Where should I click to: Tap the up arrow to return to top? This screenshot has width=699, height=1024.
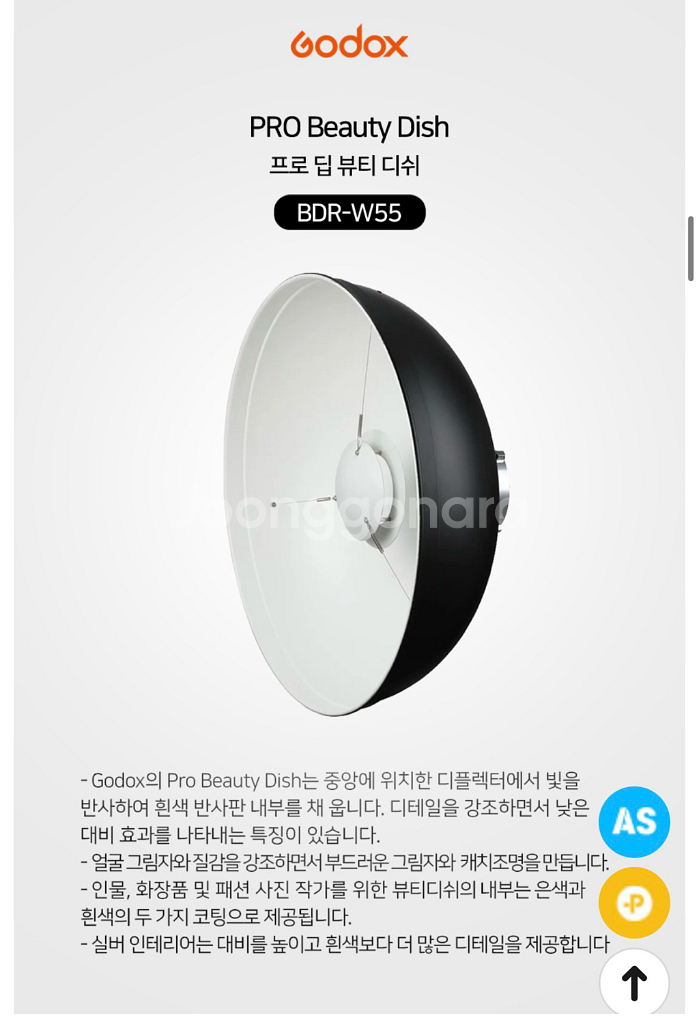[634, 983]
